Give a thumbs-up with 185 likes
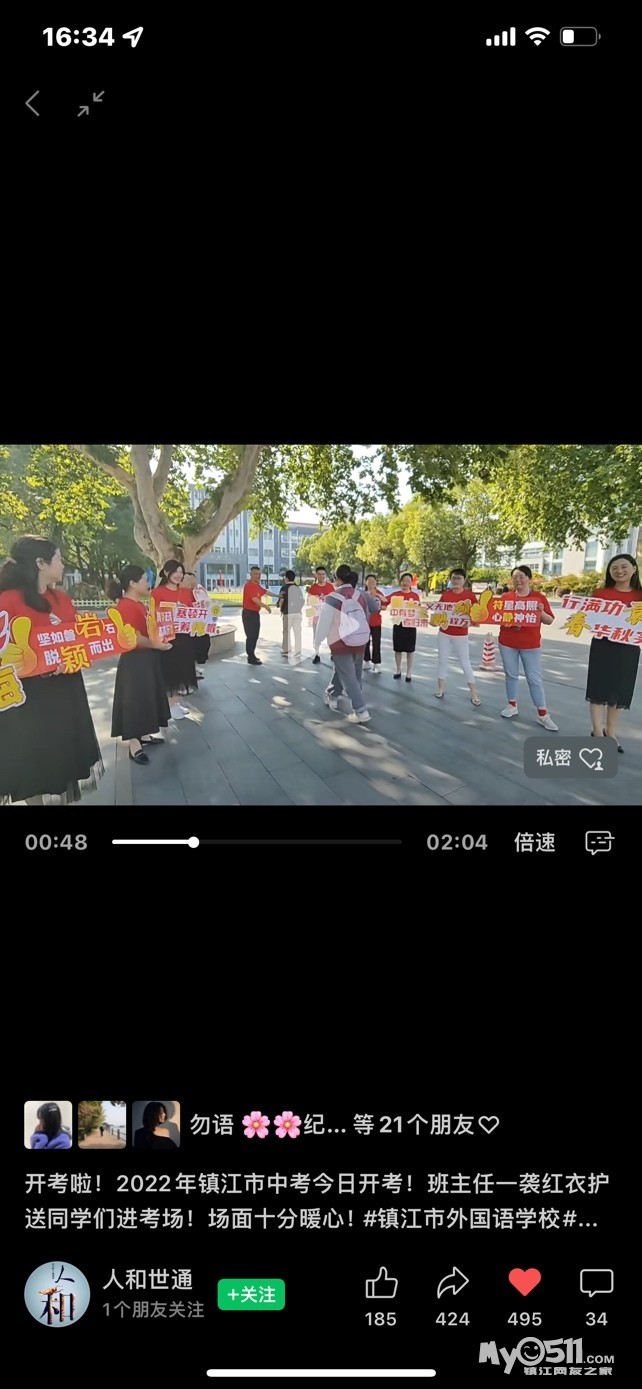 point(381,1296)
